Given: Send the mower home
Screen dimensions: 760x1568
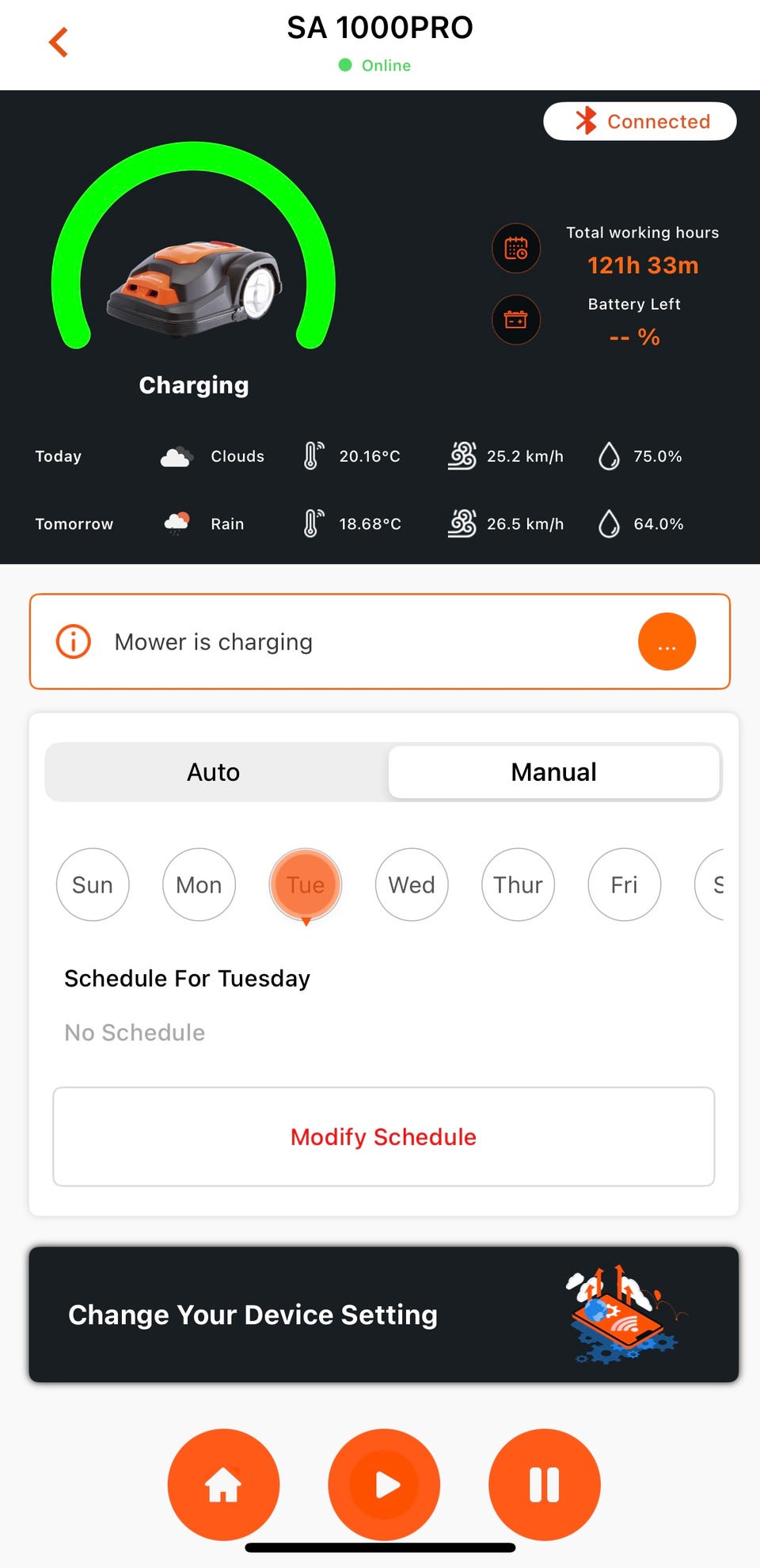Looking at the screenshot, I should pyautogui.click(x=223, y=1484).
